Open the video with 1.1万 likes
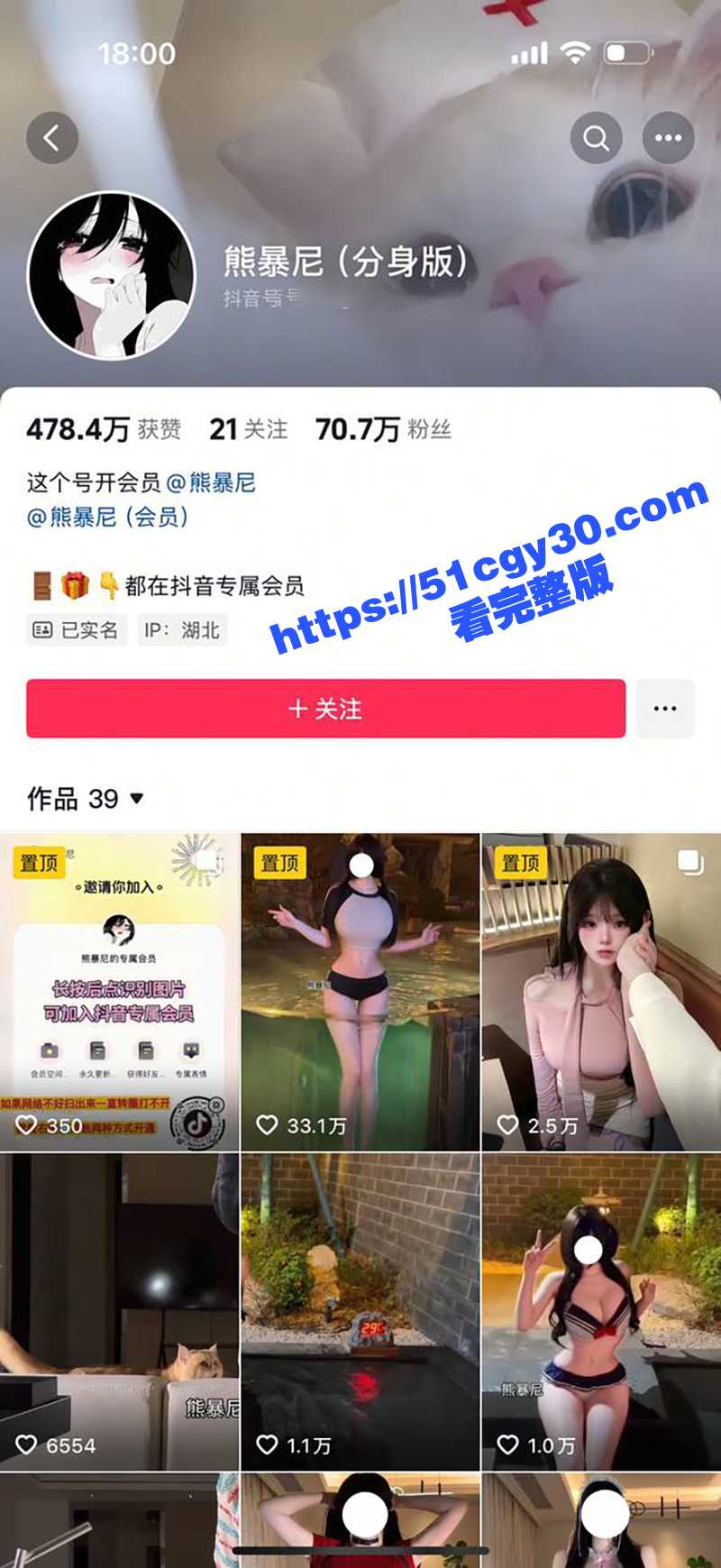 point(360,1312)
